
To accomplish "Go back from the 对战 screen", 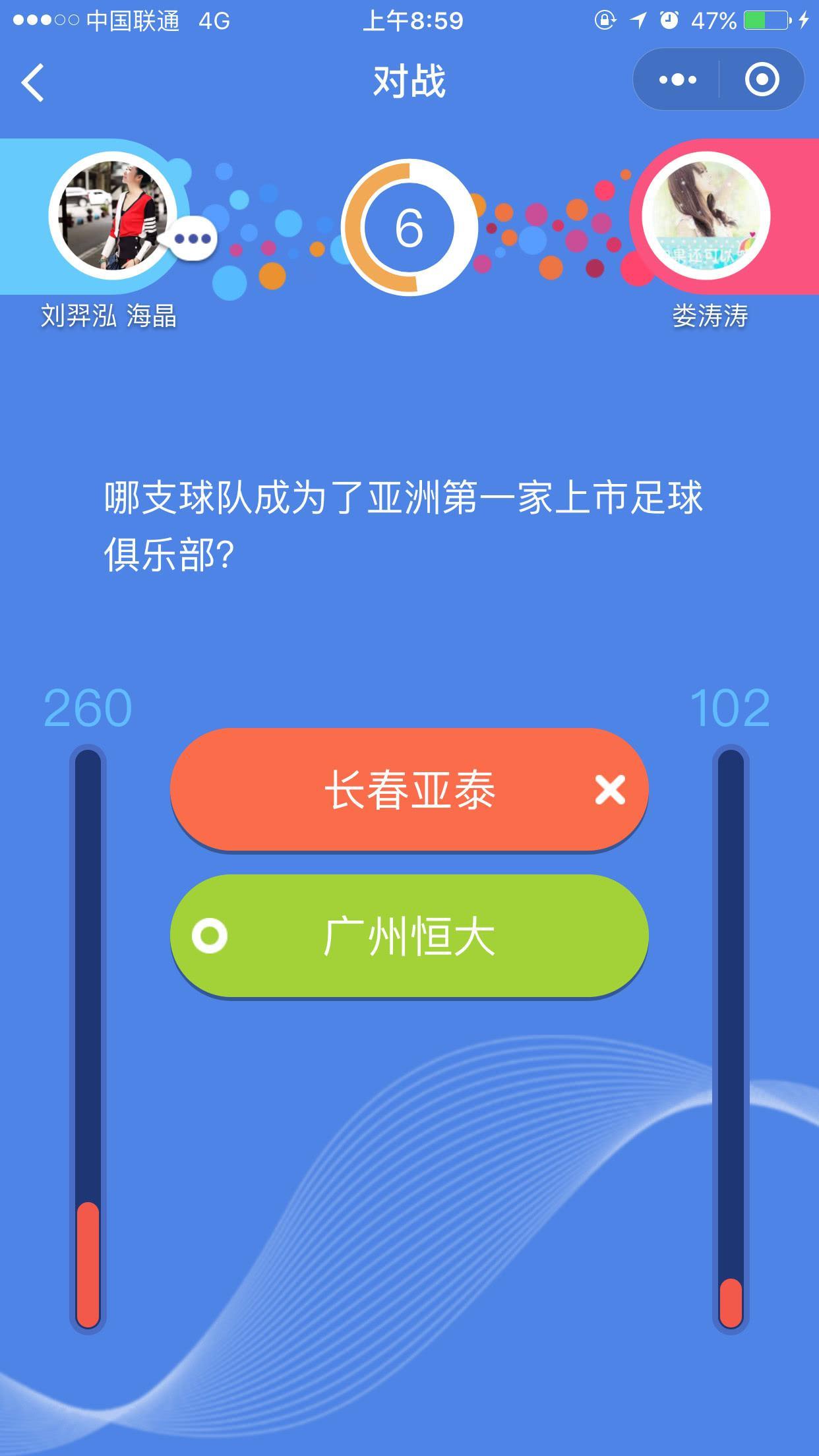I will [x=33, y=82].
